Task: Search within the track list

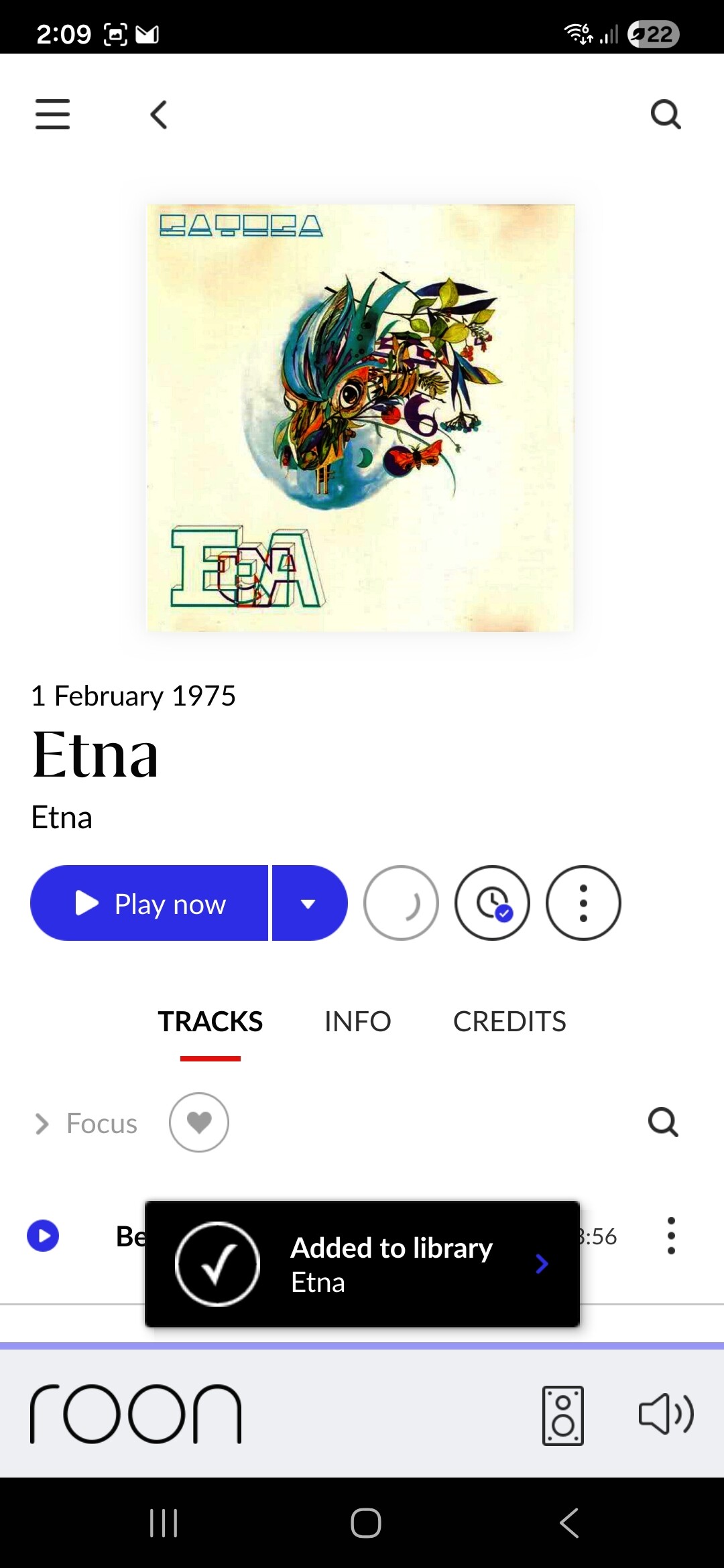Action: pos(663,1122)
